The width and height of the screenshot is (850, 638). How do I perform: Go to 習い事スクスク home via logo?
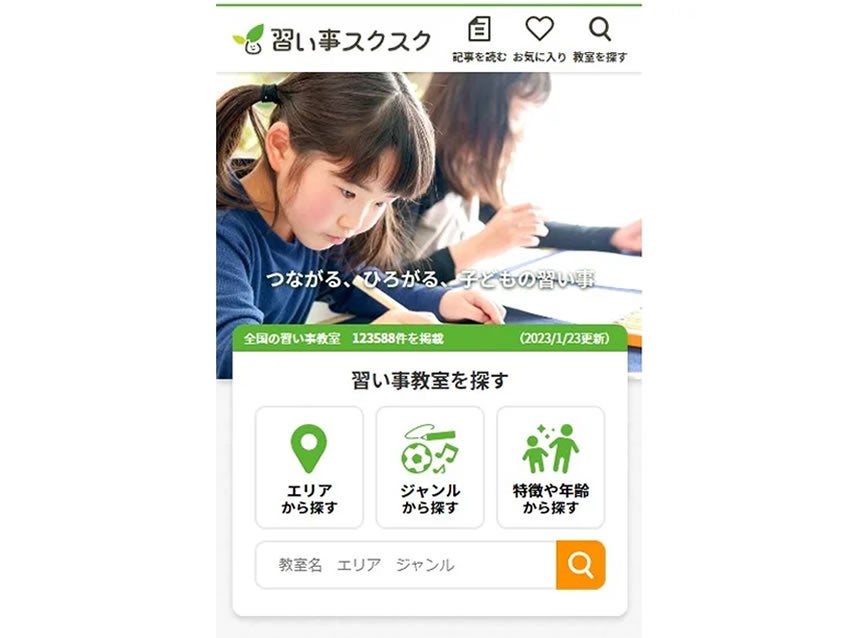332,40
